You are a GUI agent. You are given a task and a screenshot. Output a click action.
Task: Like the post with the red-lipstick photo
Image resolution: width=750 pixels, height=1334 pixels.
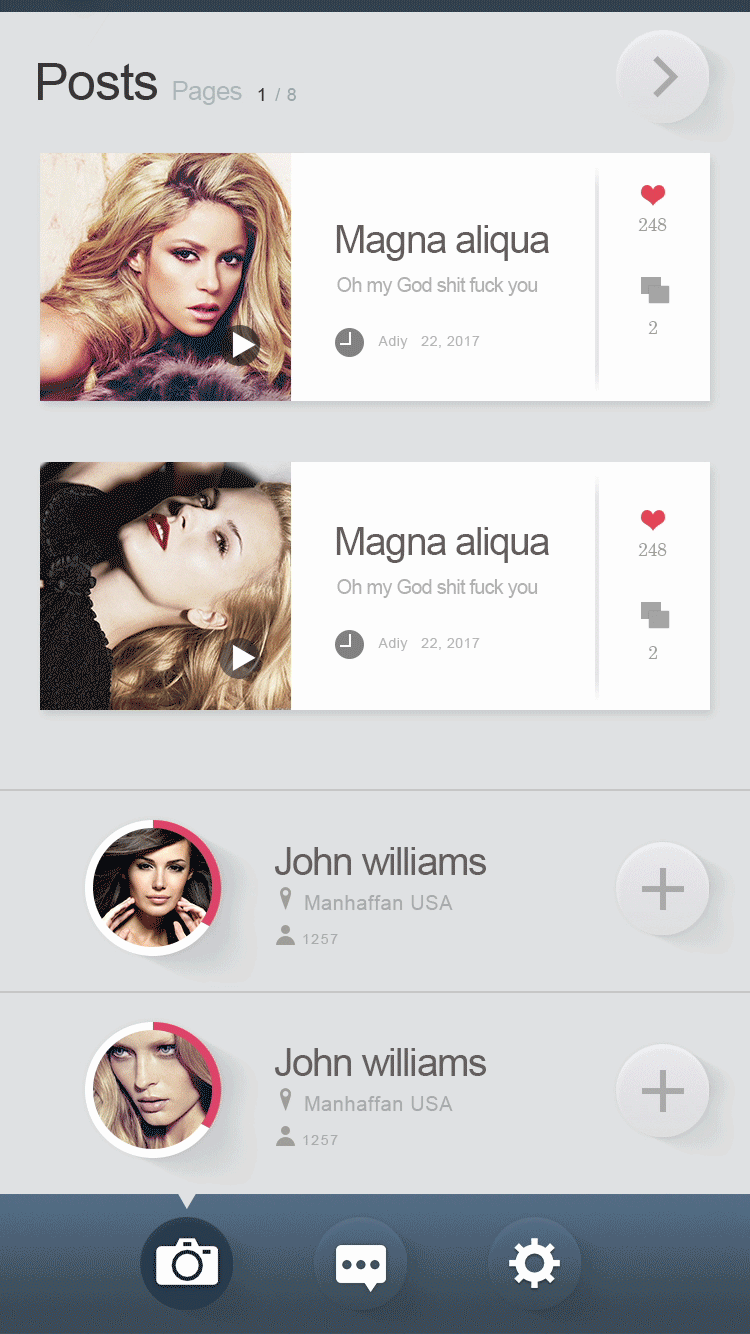click(653, 519)
